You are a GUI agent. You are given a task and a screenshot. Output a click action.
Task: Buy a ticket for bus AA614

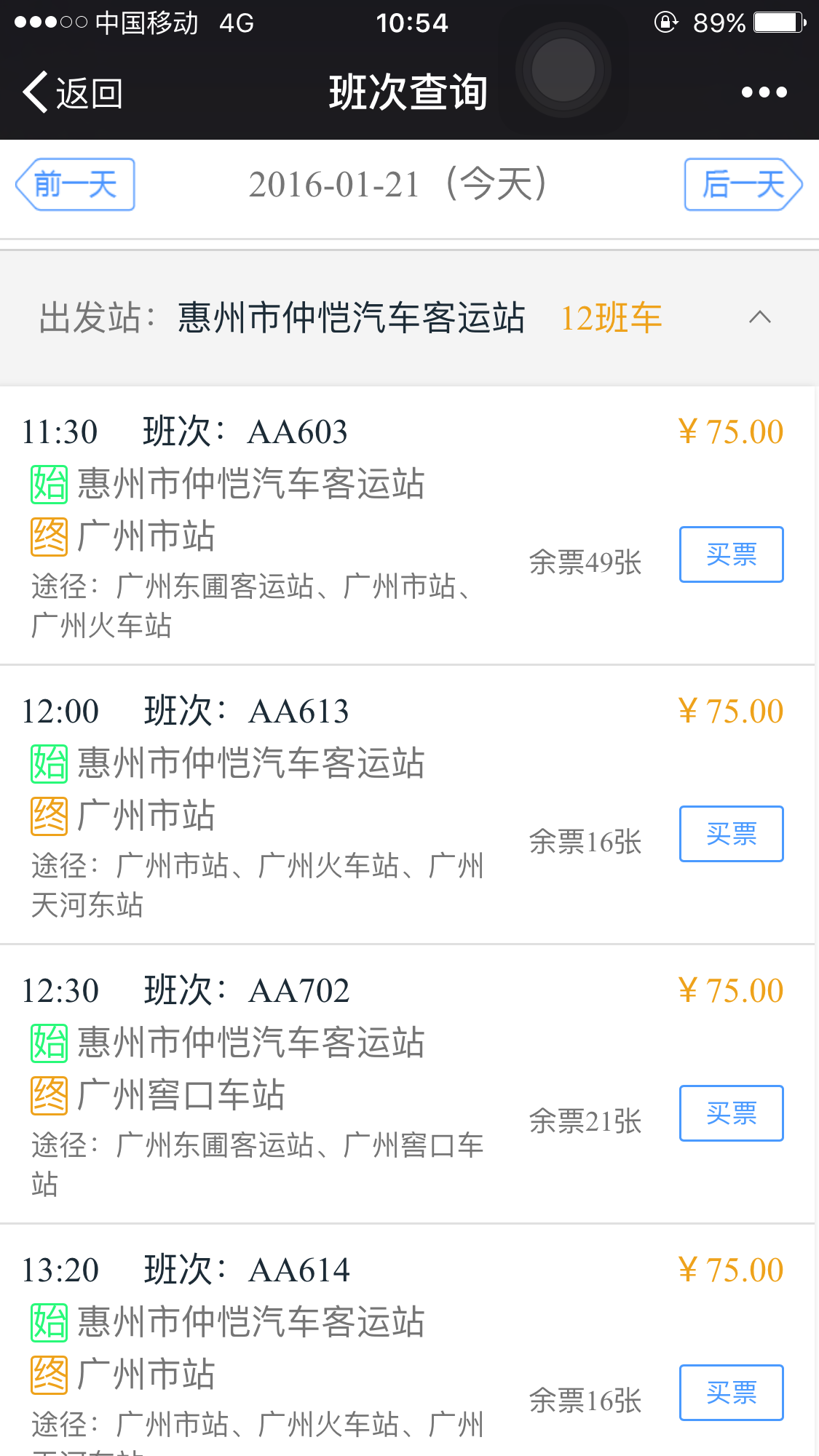(731, 1393)
